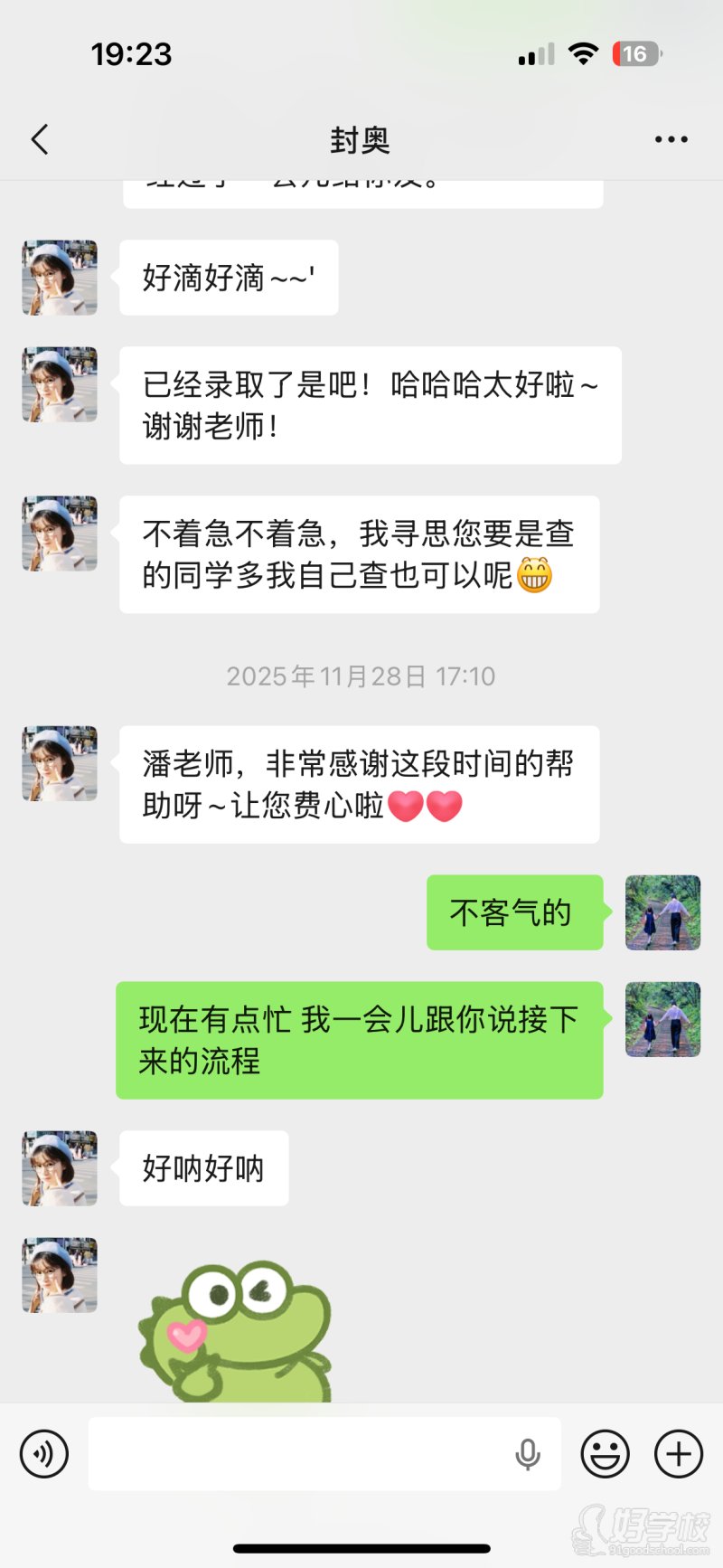Image resolution: width=723 pixels, height=1568 pixels.
Task: Open the chat settings via the ellipsis icon
Action: tap(670, 139)
